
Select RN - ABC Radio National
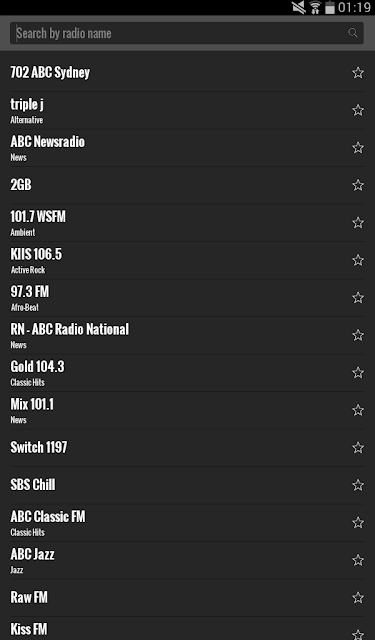click(186, 335)
